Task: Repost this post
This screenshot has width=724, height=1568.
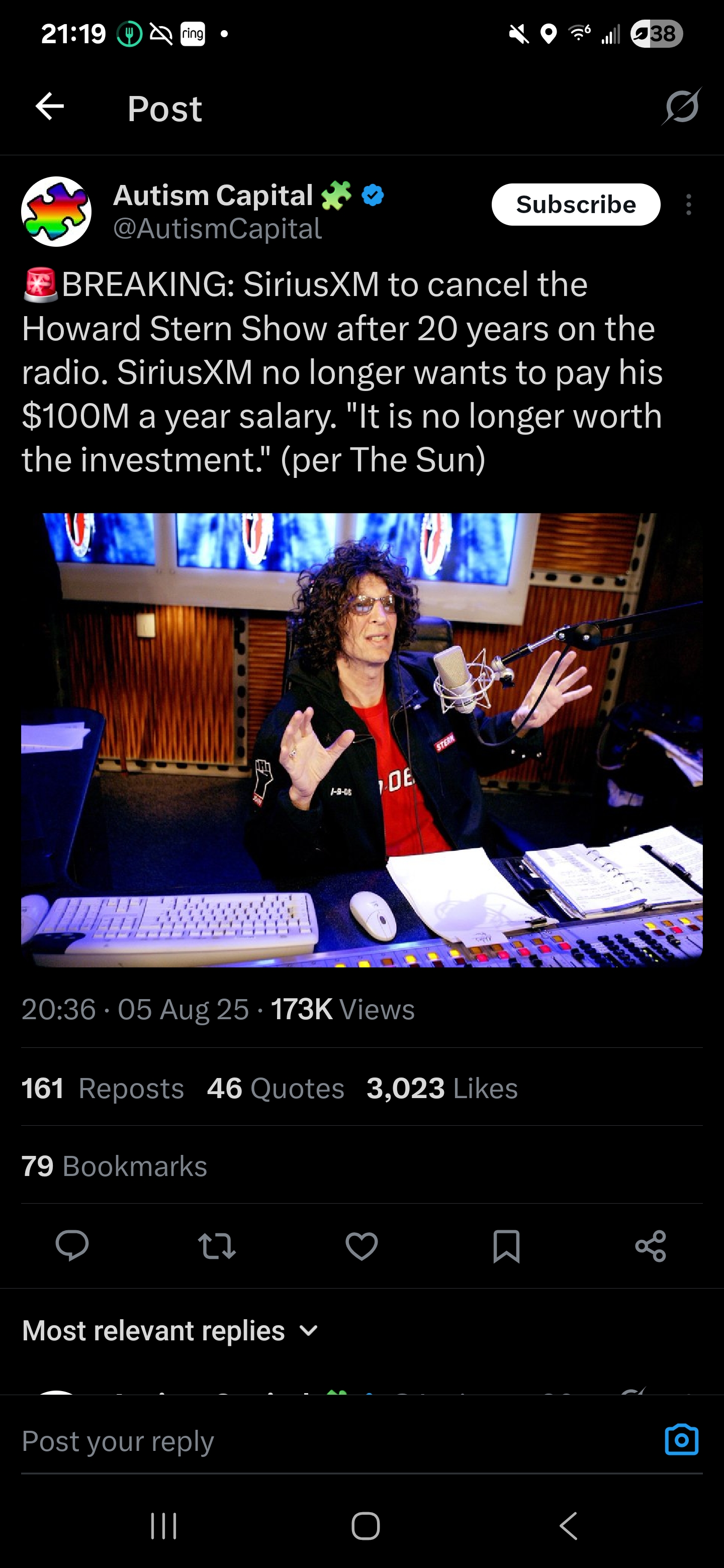Action: (x=217, y=1245)
